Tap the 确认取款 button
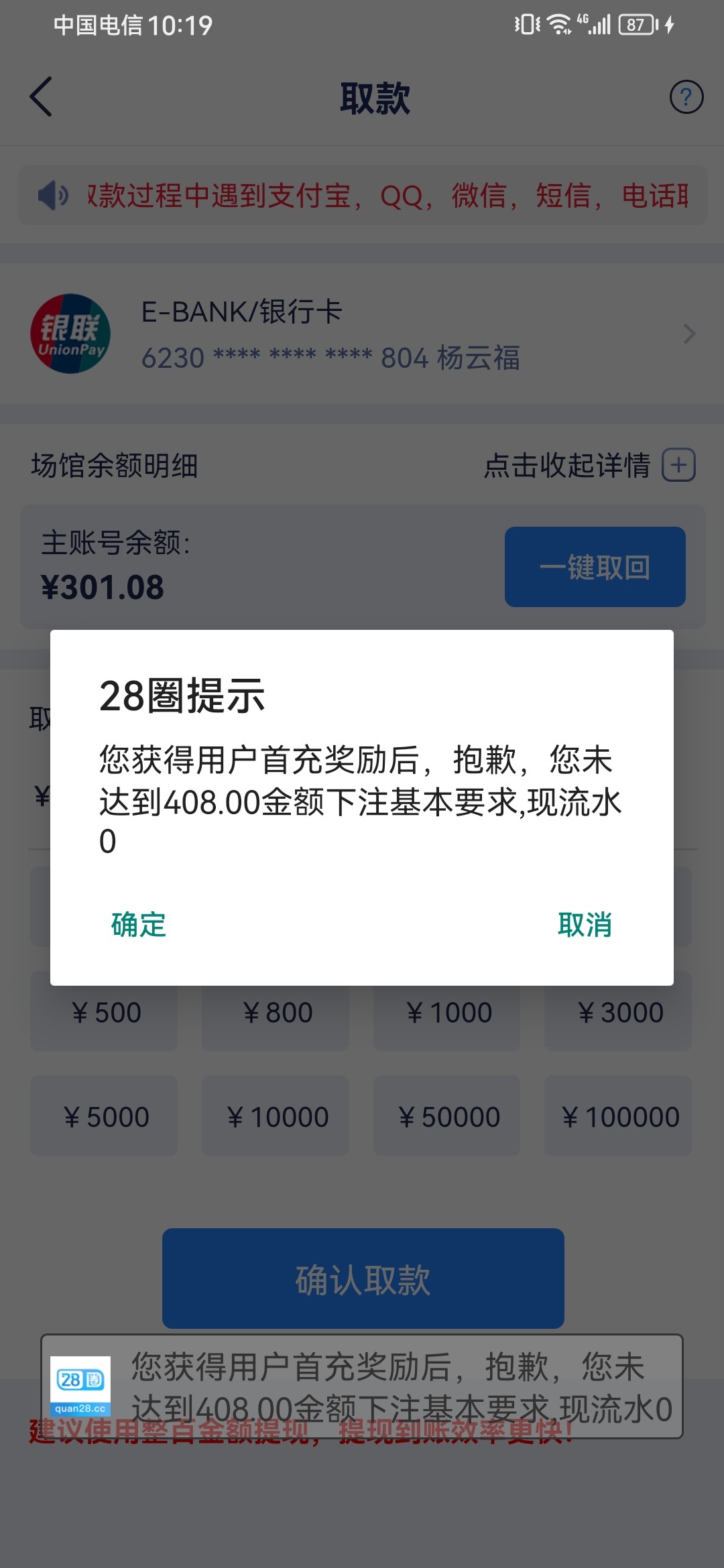 (363, 1279)
